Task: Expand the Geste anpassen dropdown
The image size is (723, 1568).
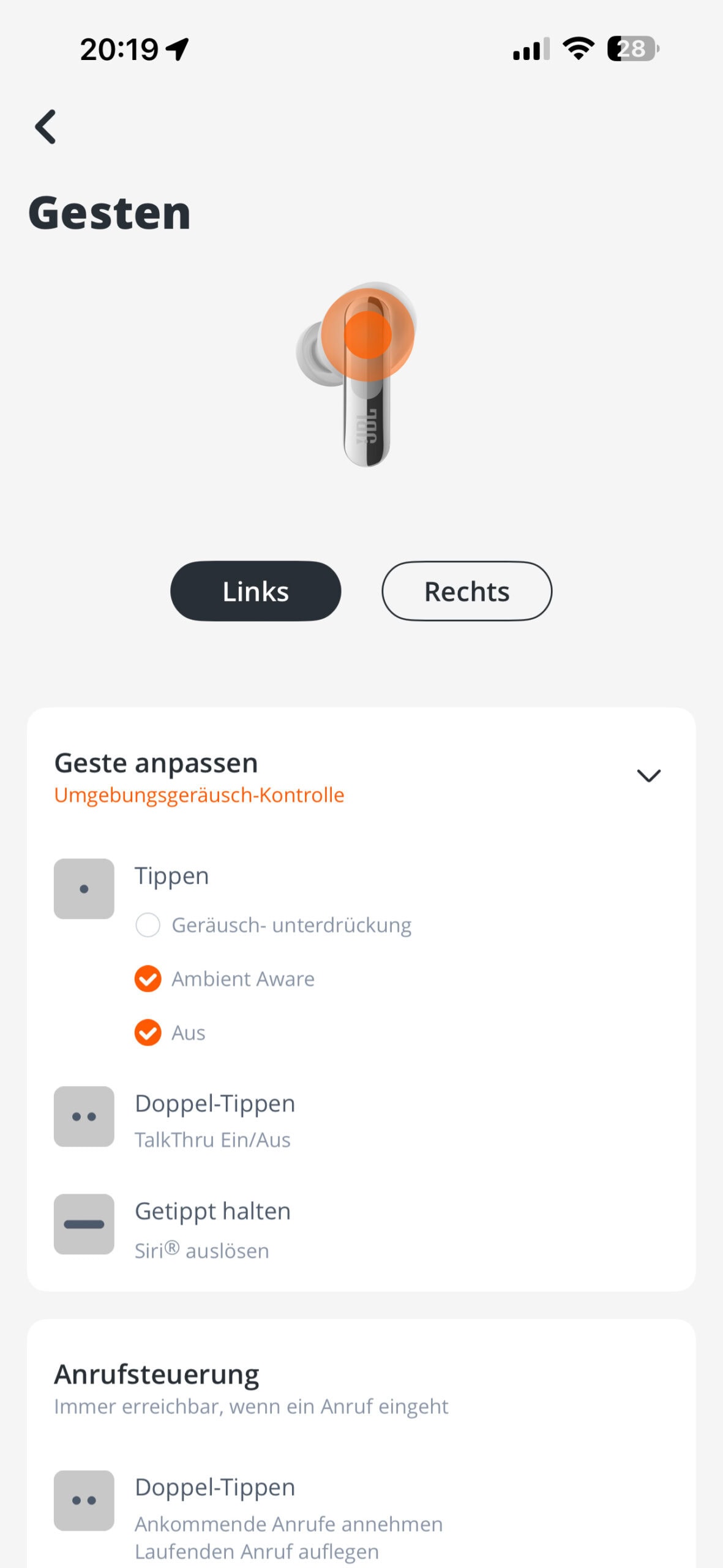Action: pyautogui.click(x=648, y=776)
